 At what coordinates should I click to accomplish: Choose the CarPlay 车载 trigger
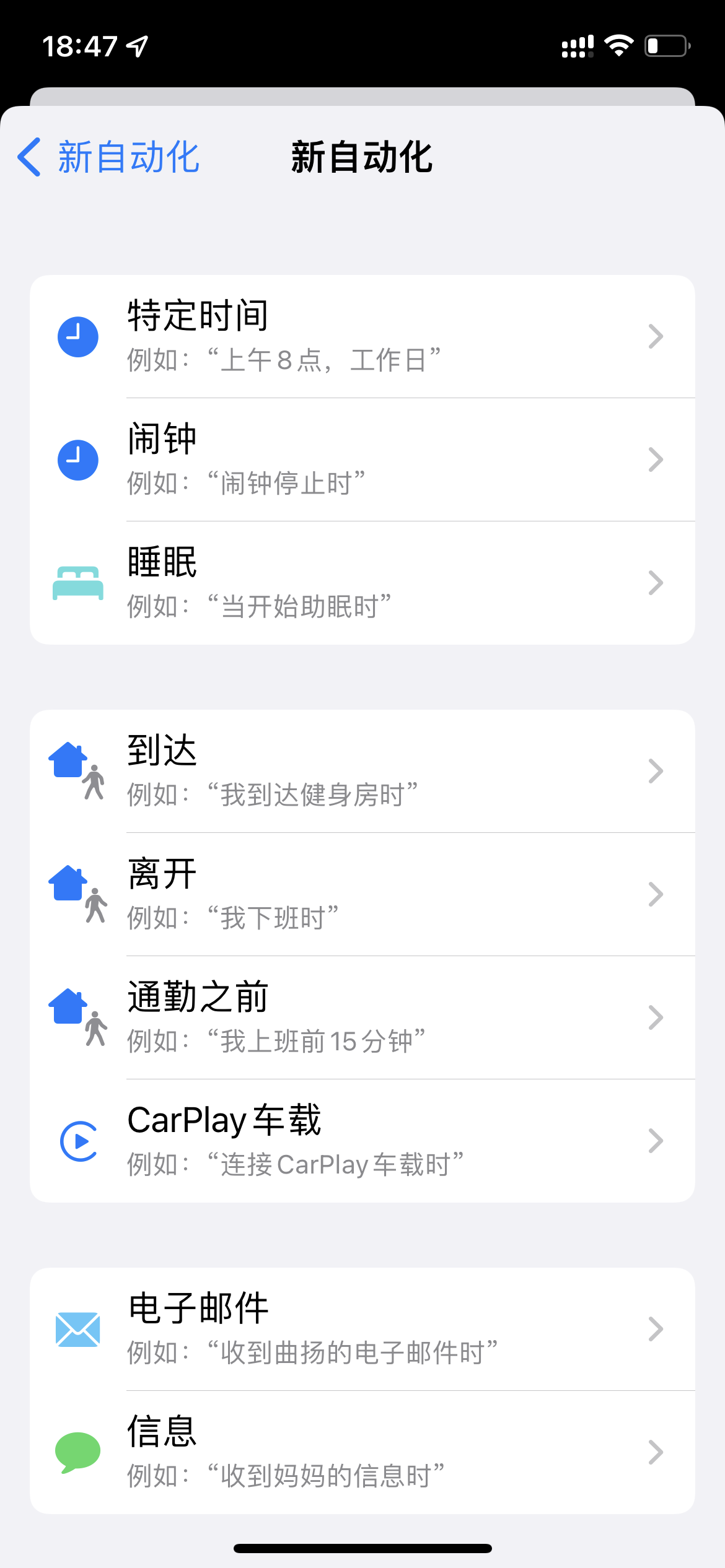pyautogui.click(x=362, y=1141)
